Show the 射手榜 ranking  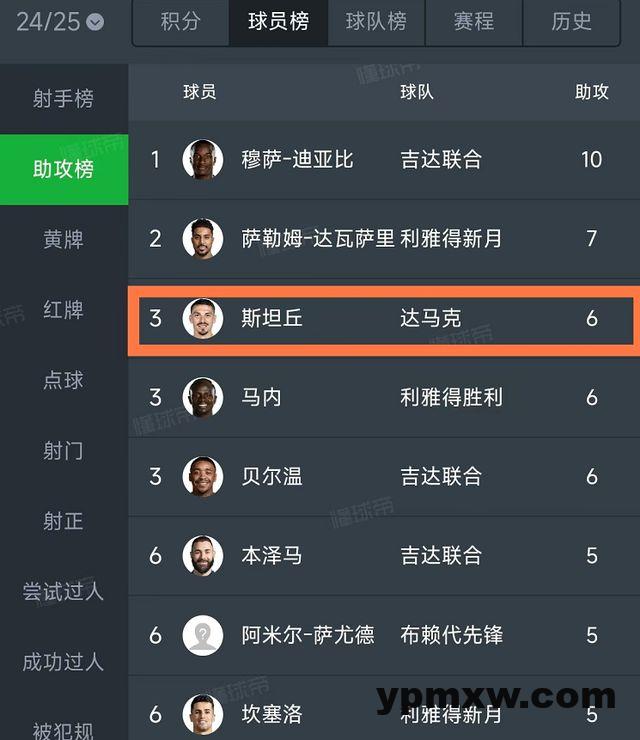(x=63, y=98)
